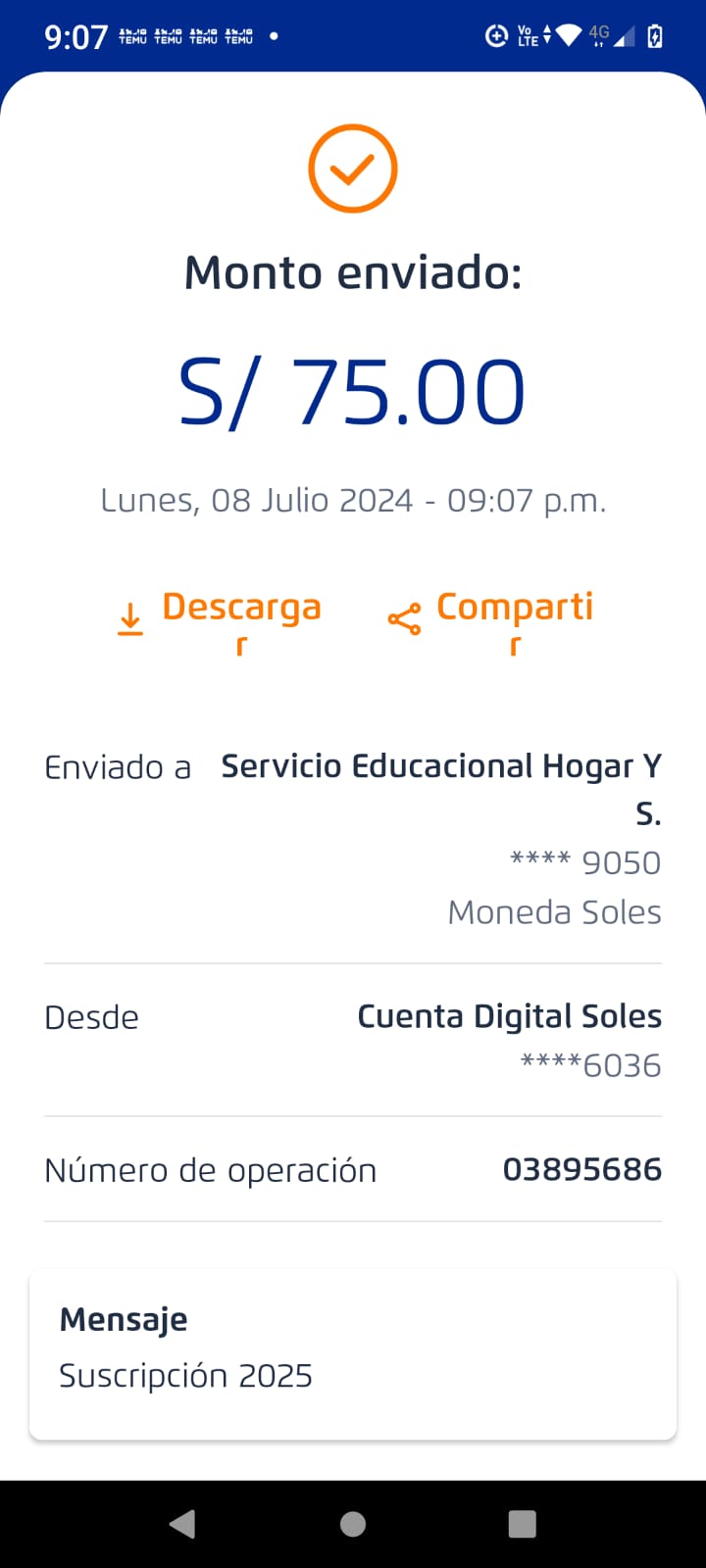
Task: Open the recent apps overview
Action: (523, 1524)
